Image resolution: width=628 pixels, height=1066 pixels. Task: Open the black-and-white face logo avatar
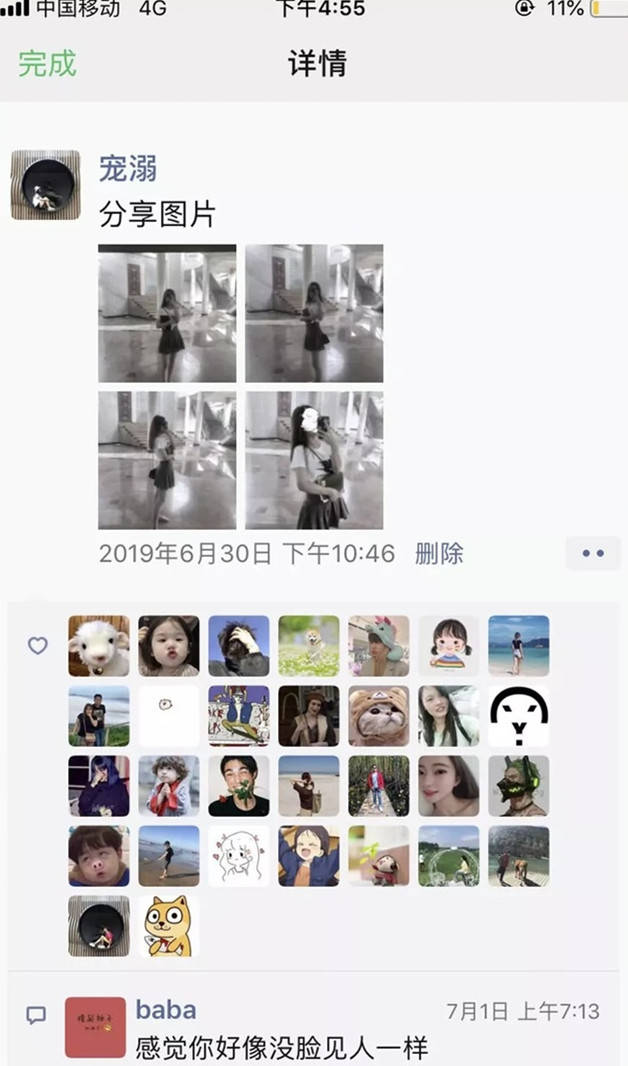519,716
